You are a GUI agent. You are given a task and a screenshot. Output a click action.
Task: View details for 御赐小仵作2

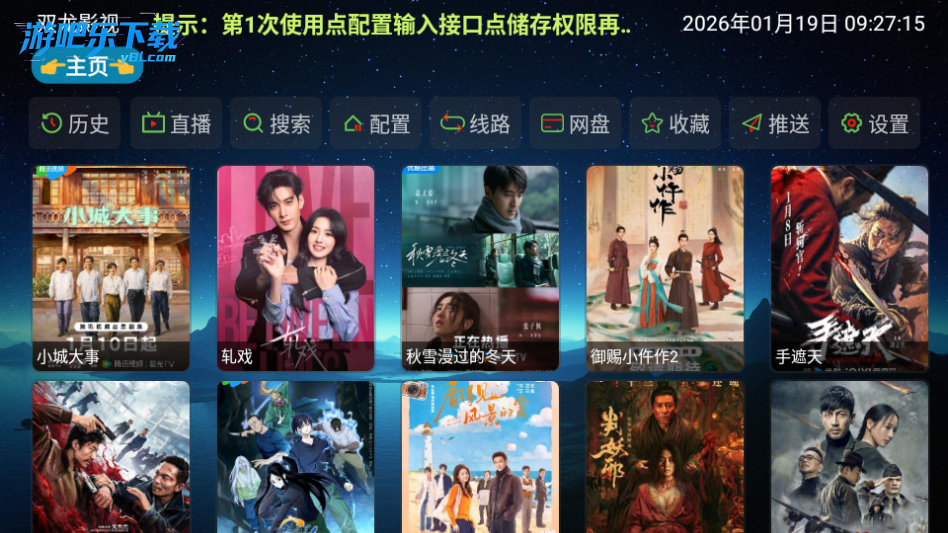click(665, 268)
